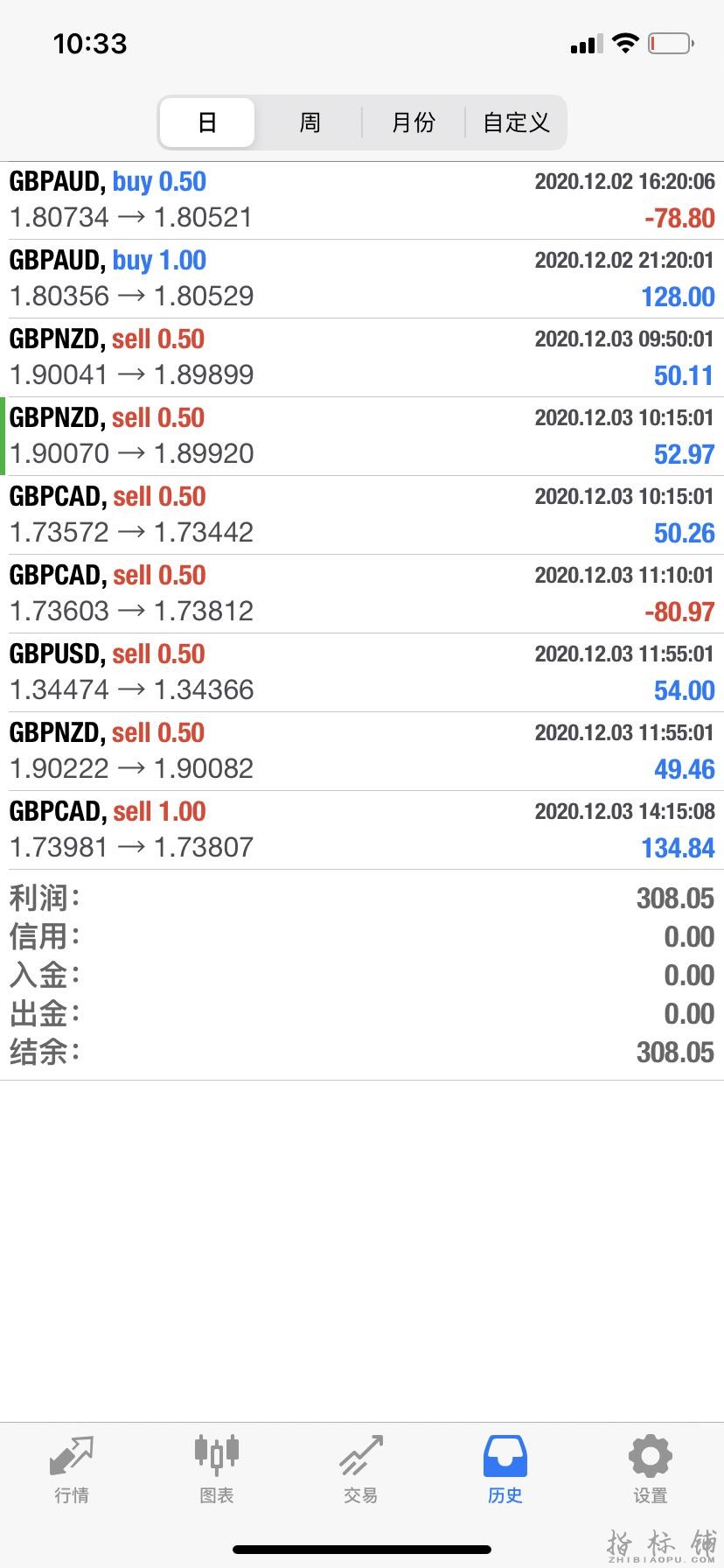Image resolution: width=724 pixels, height=1568 pixels.
Task: Expand the GBPAUD buy 1.00 trade row
Action: 362,279
